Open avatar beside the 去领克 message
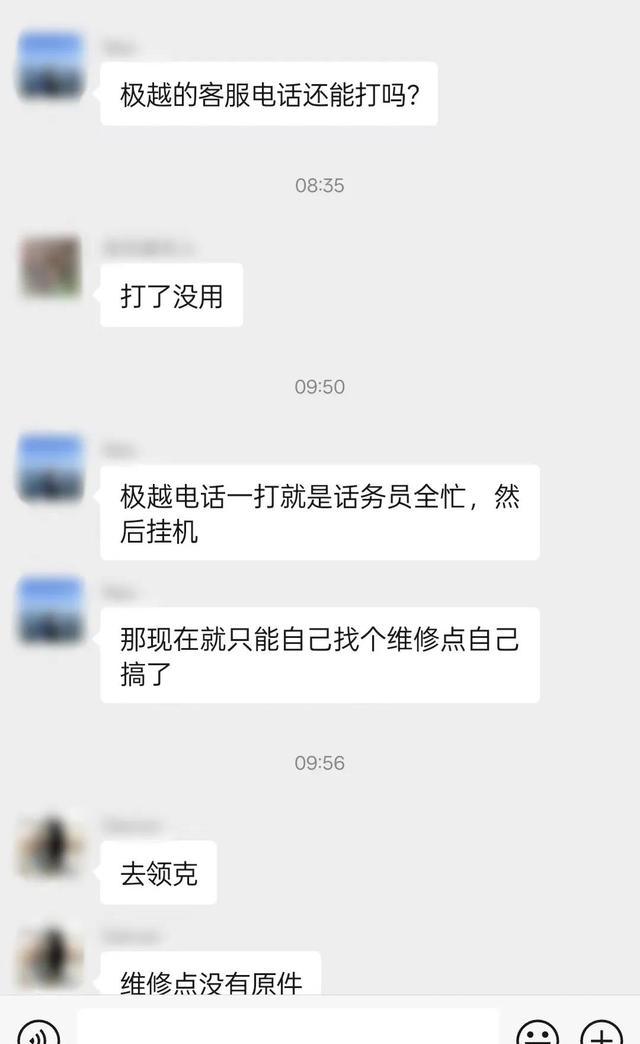 50,846
